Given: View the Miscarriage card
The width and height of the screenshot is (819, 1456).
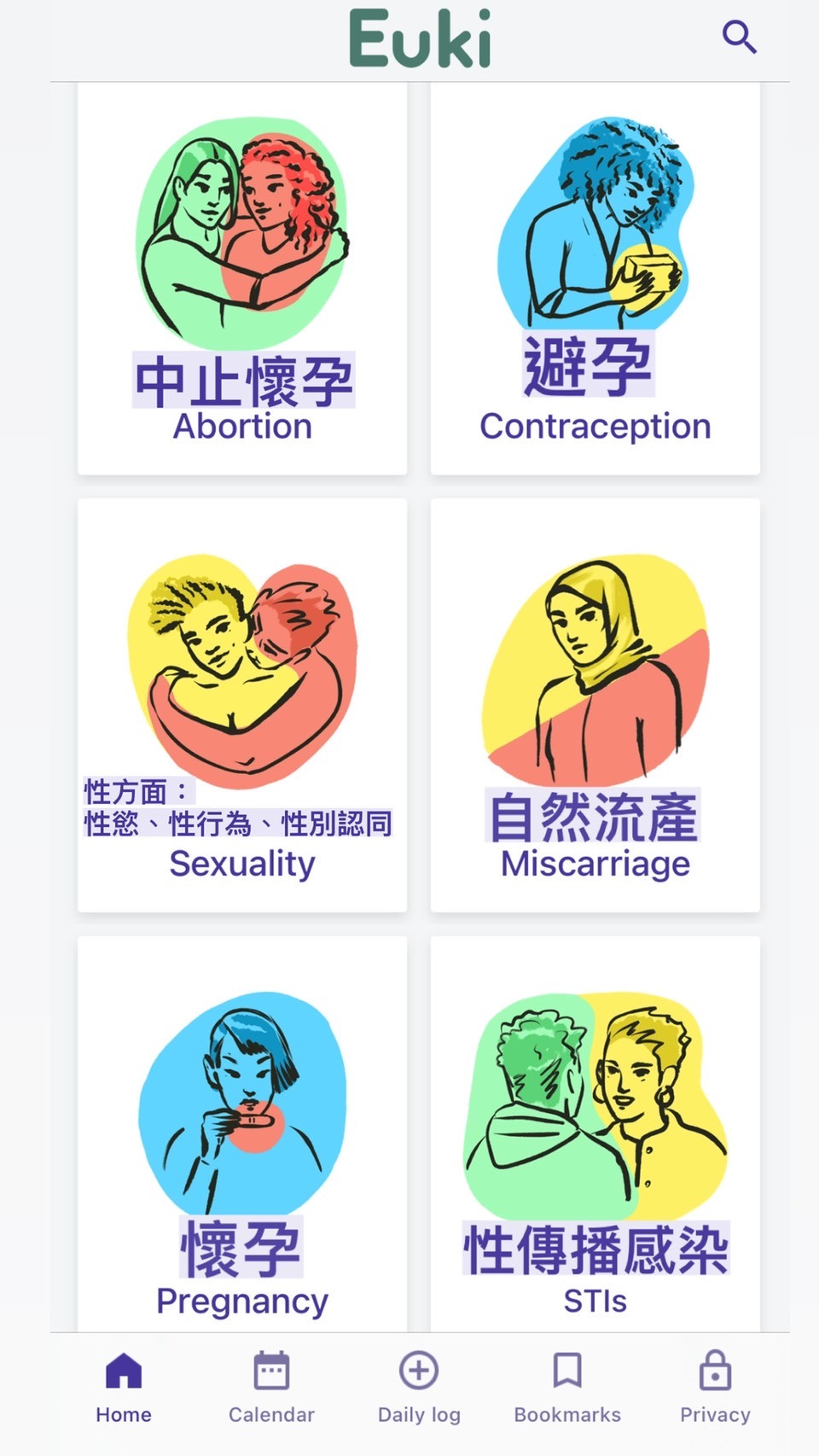Looking at the screenshot, I should (x=595, y=705).
